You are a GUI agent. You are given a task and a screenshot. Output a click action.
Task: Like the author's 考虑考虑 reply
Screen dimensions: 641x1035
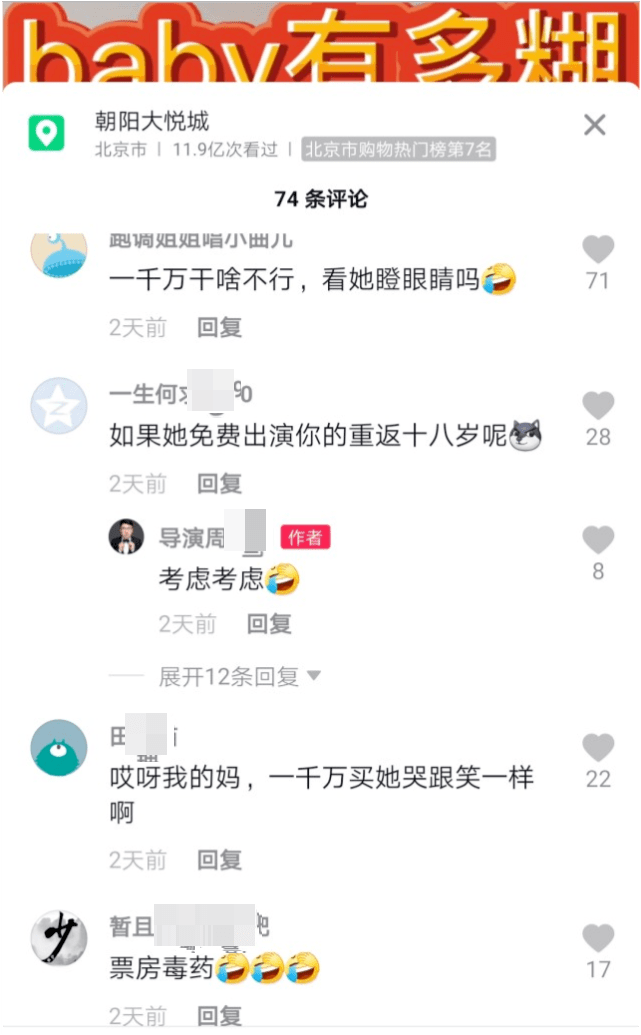coord(598,541)
